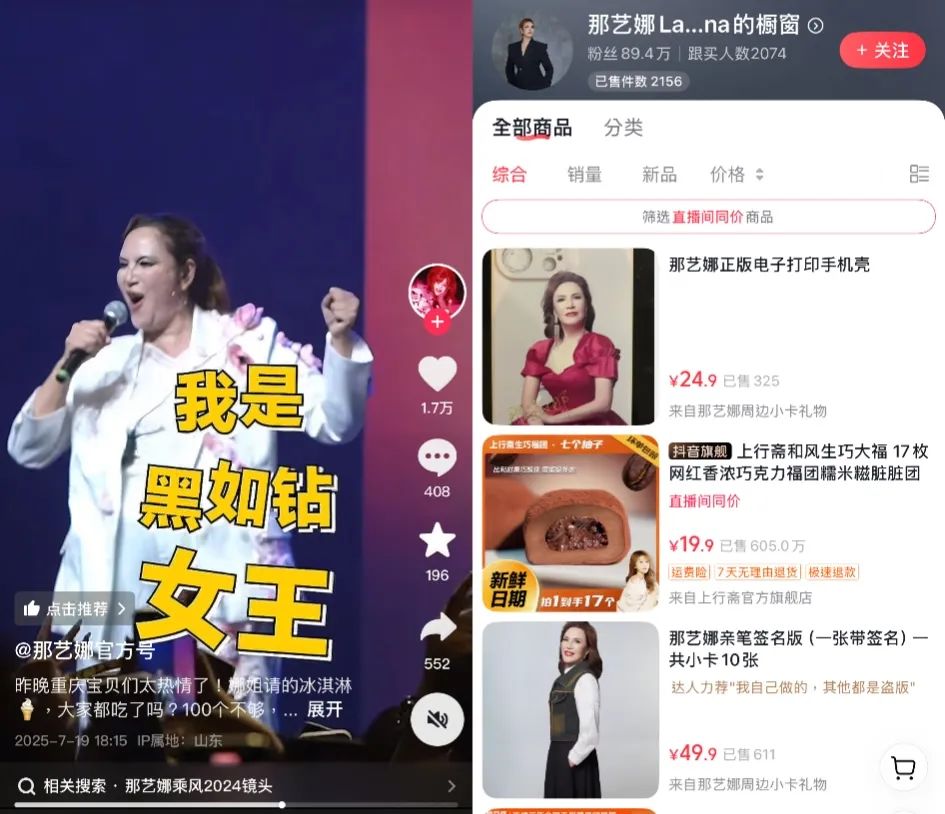Share this video using the arrow icon
This screenshot has height=814, width=945.
(437, 628)
